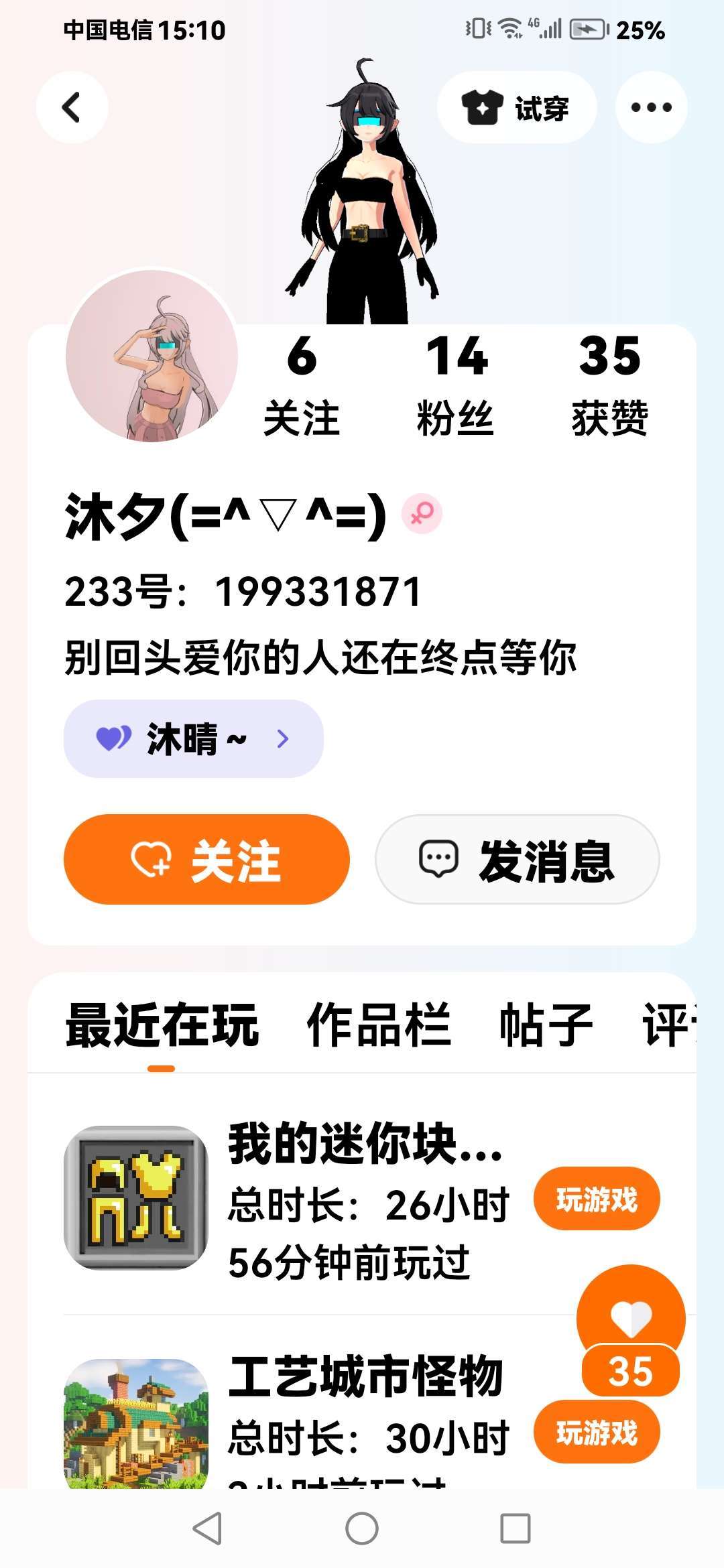Follow this user with the orange 关注 button

tap(206, 859)
